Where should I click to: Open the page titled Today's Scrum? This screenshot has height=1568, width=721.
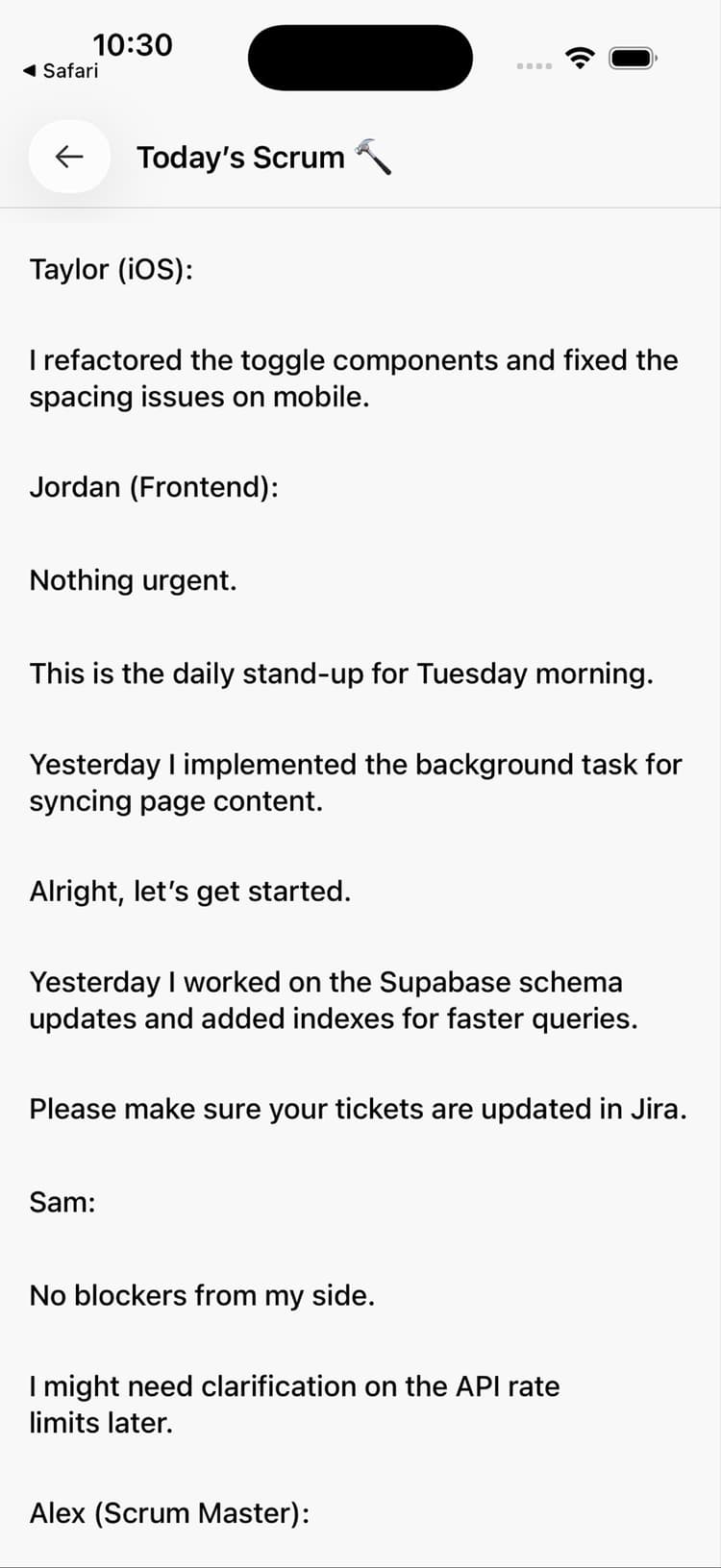click(241, 158)
